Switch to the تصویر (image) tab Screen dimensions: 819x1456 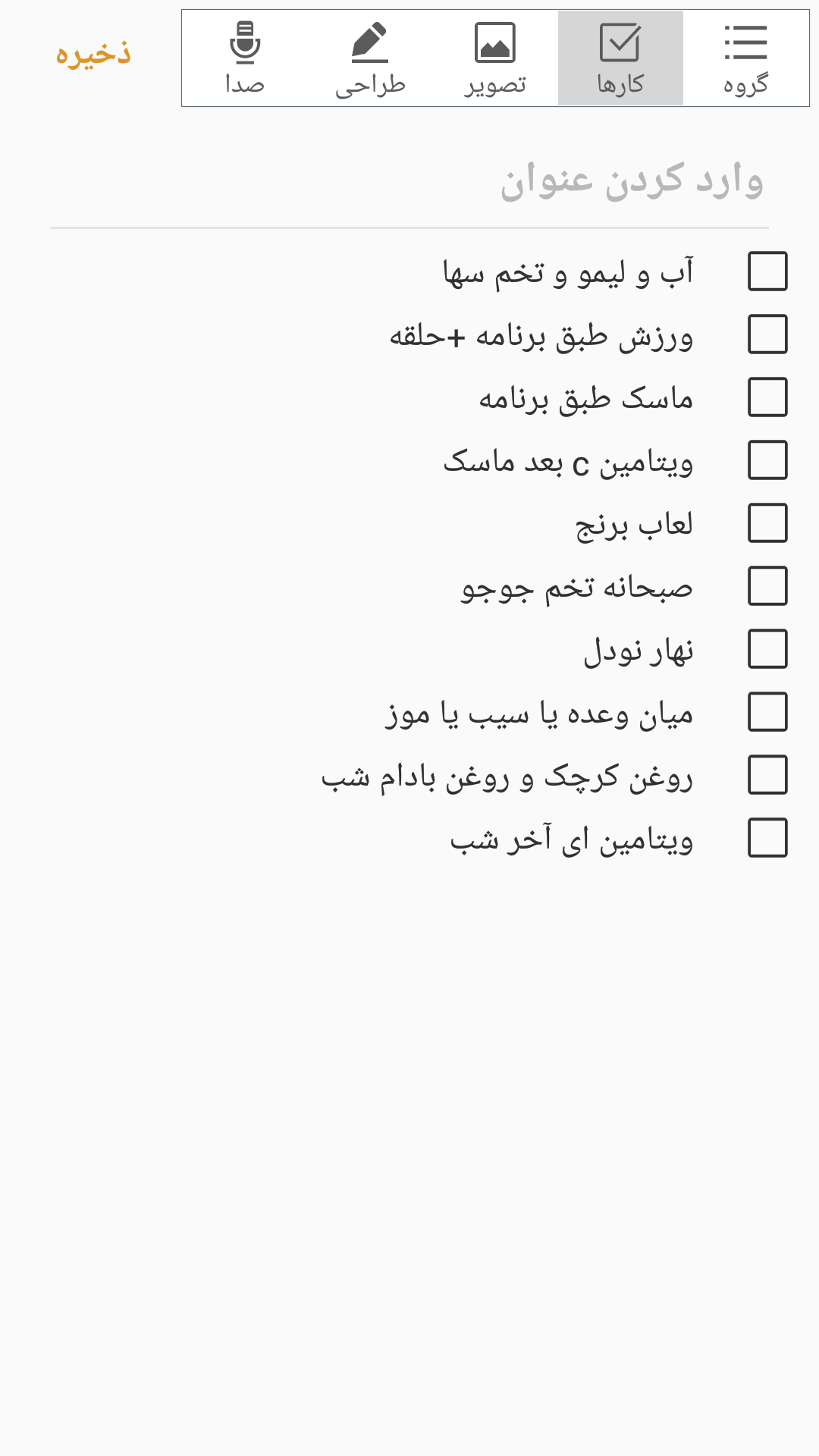pos(495,58)
